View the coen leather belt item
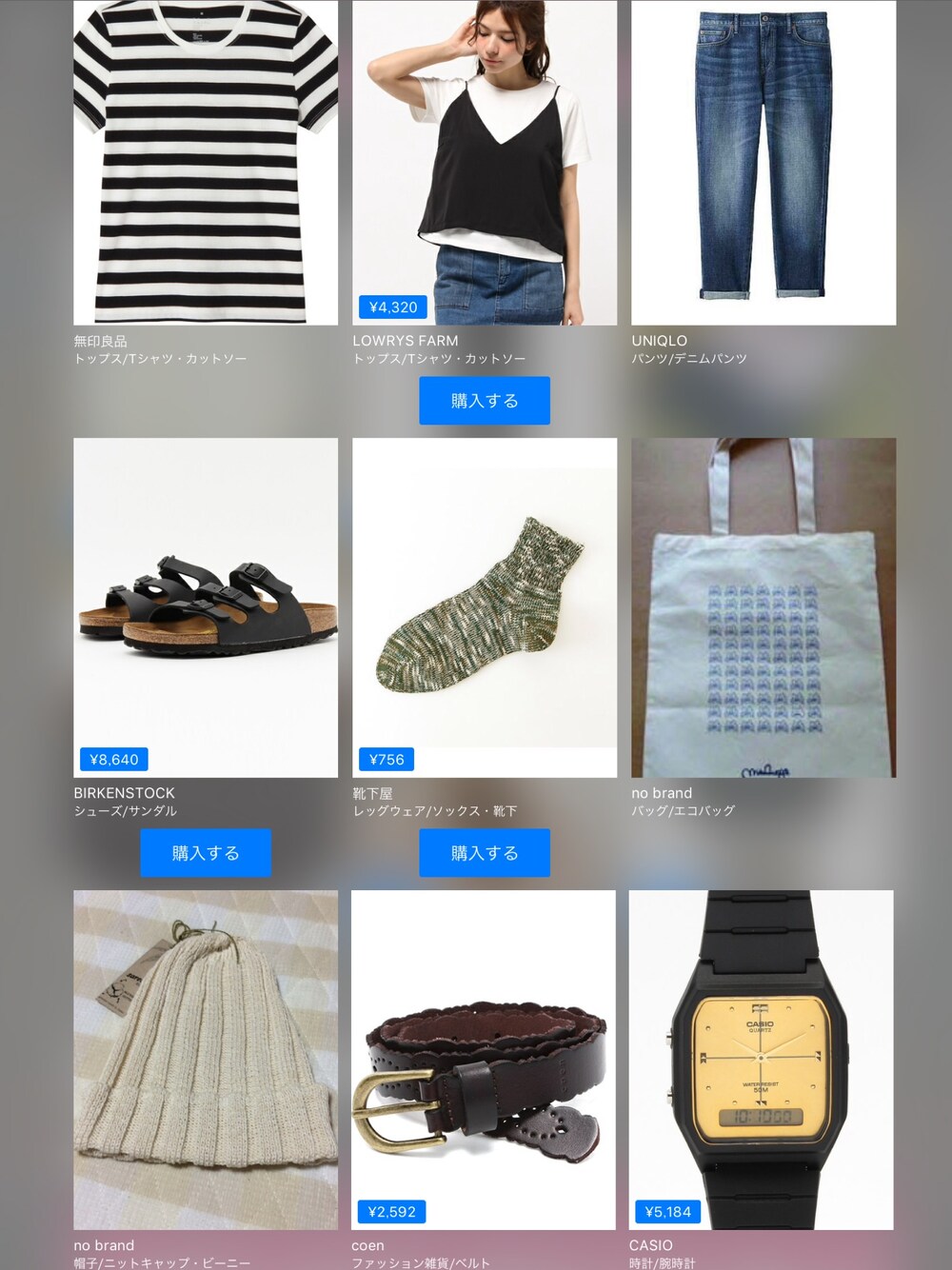The height and width of the screenshot is (1270, 952). (484, 1060)
